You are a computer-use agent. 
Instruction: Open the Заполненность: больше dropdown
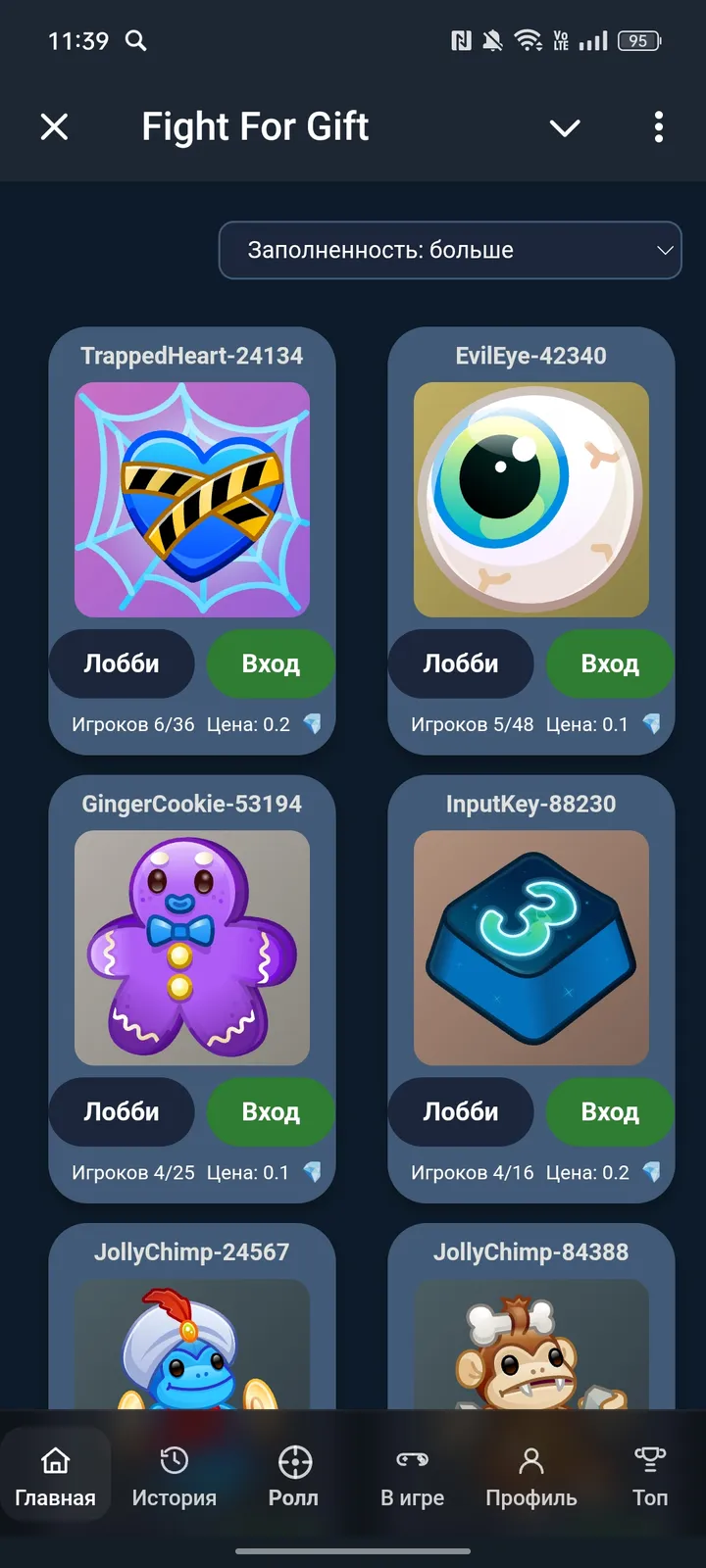click(x=450, y=250)
